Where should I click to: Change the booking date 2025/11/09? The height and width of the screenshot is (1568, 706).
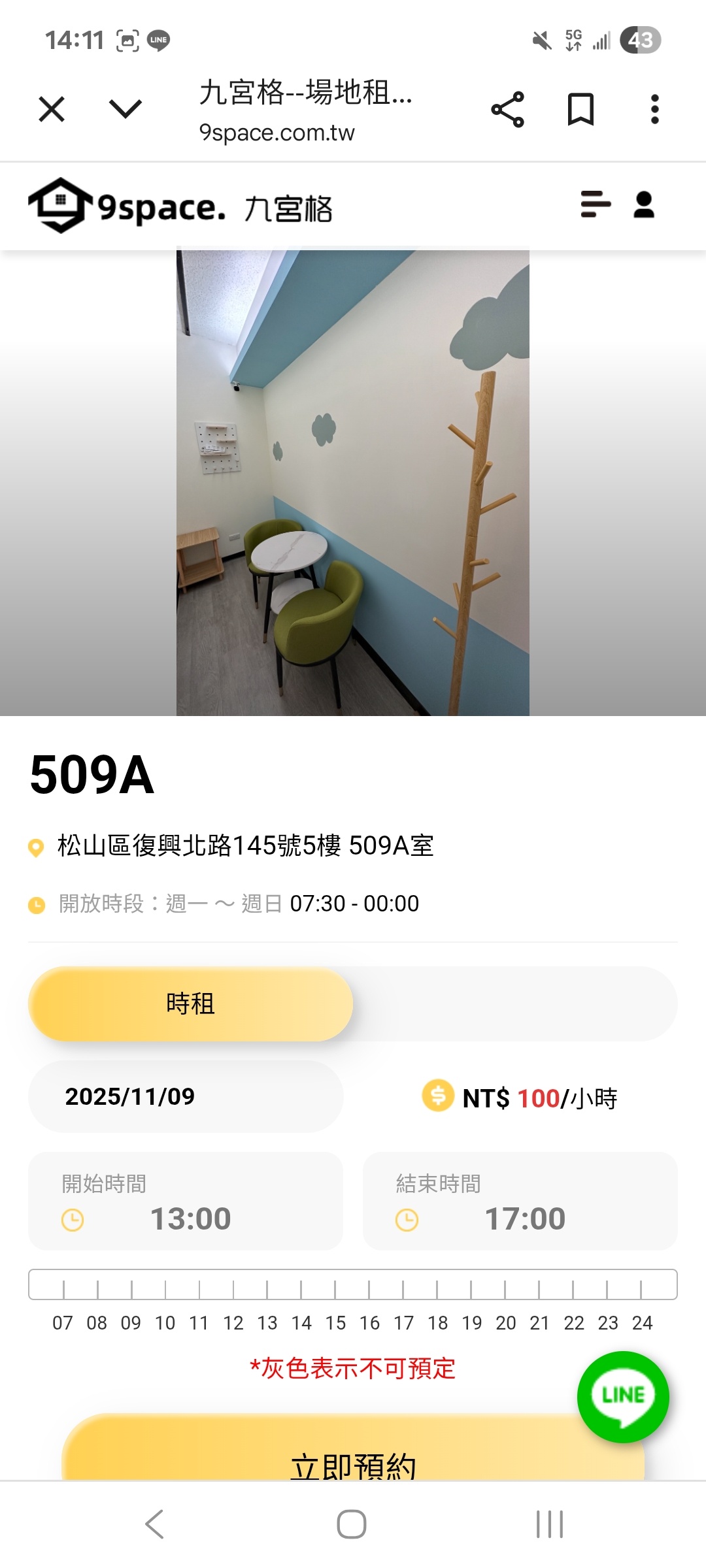tap(186, 1096)
